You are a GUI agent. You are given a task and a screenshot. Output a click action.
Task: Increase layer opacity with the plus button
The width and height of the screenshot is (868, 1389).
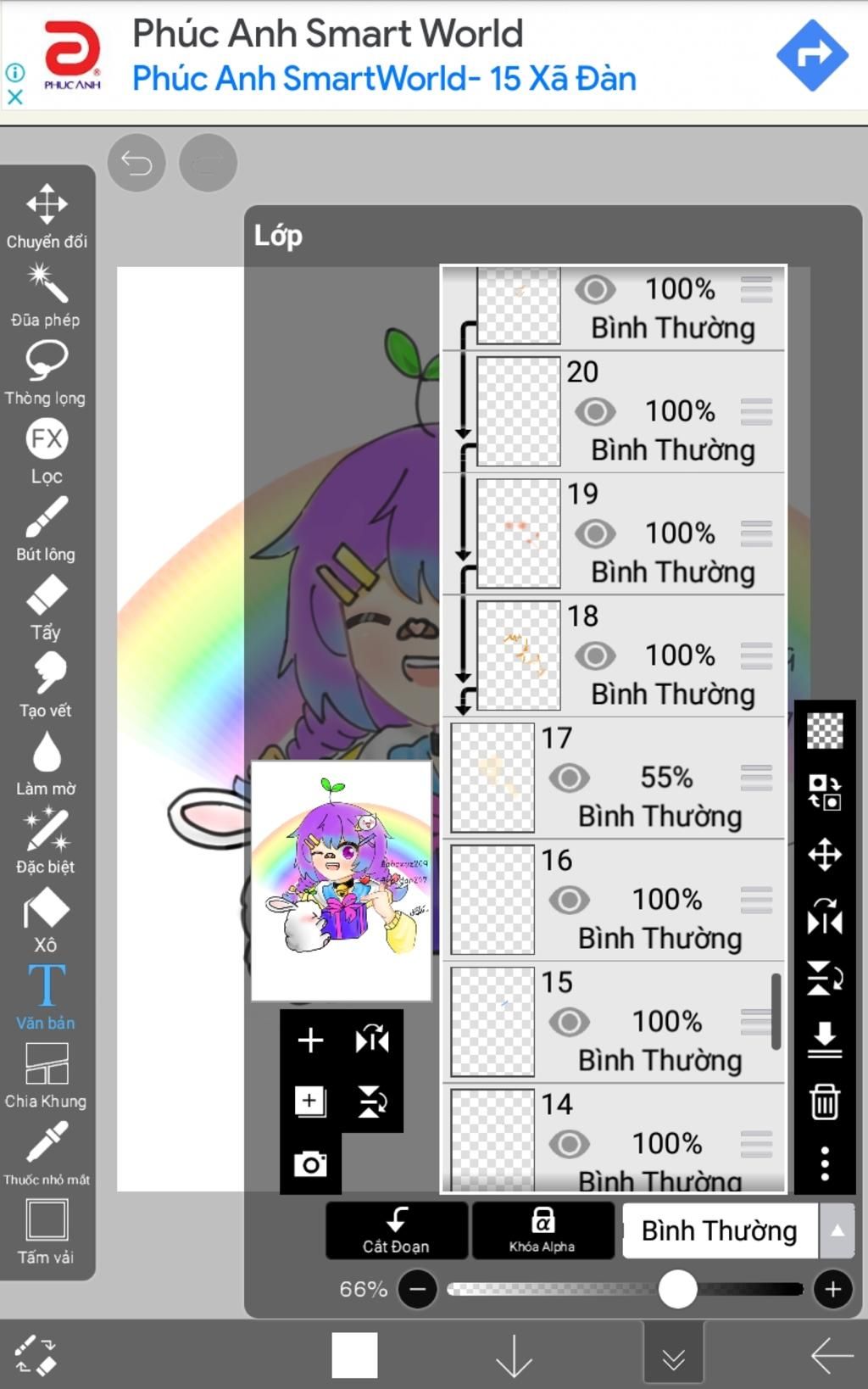(x=832, y=1290)
